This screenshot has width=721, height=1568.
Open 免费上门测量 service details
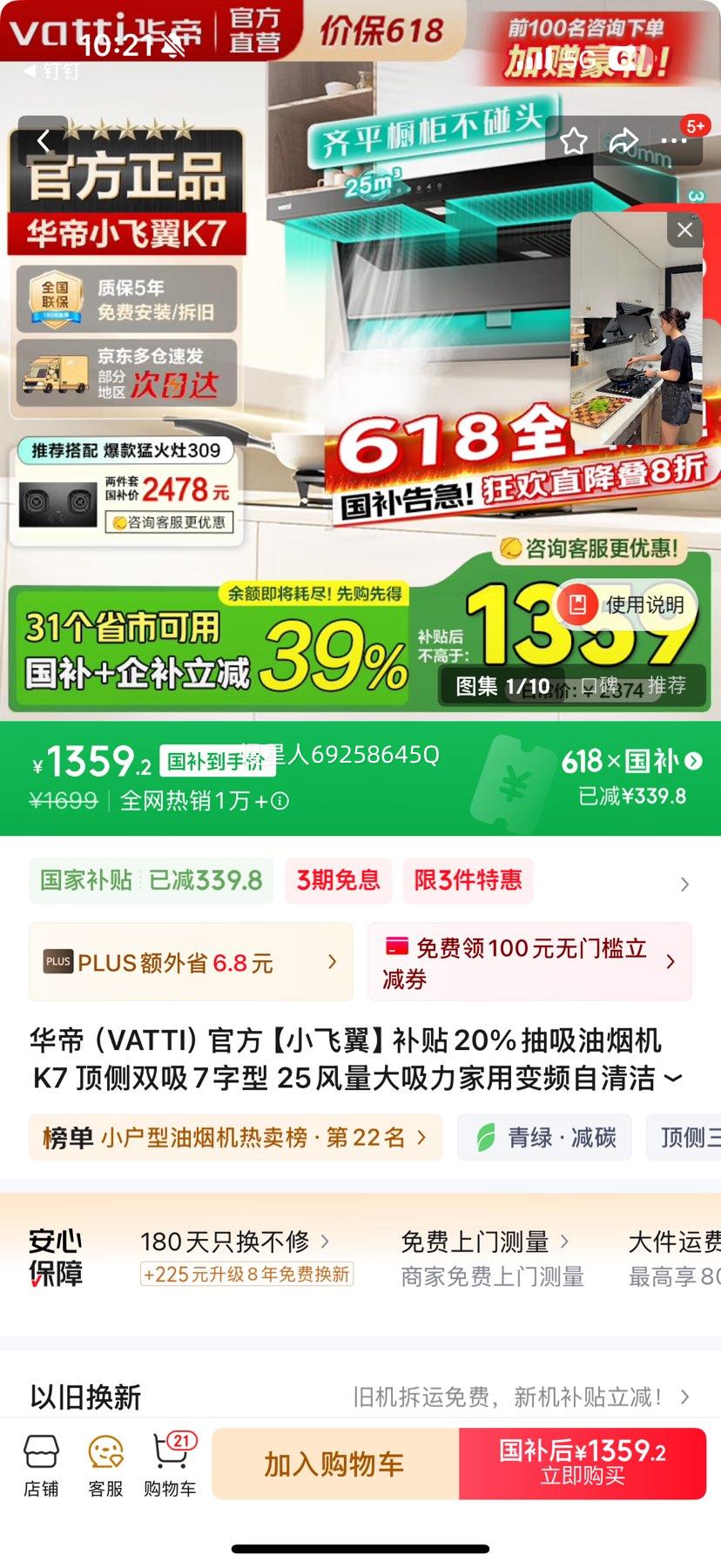click(484, 1242)
